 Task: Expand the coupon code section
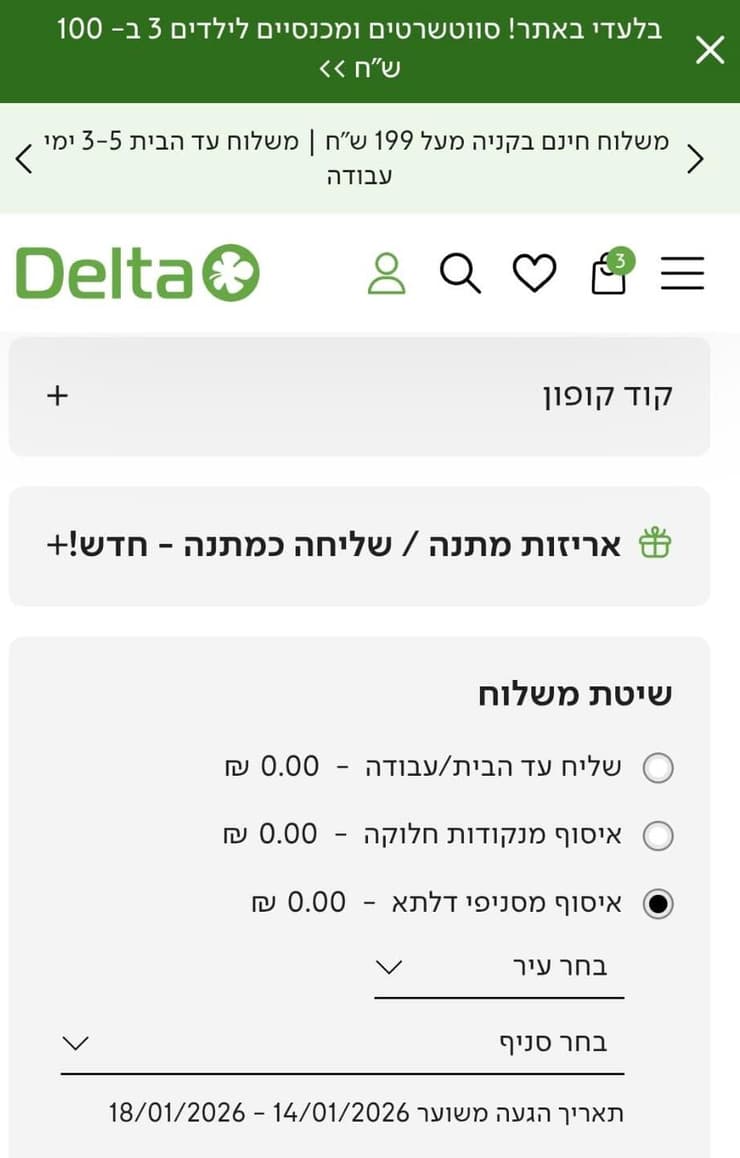point(57,395)
